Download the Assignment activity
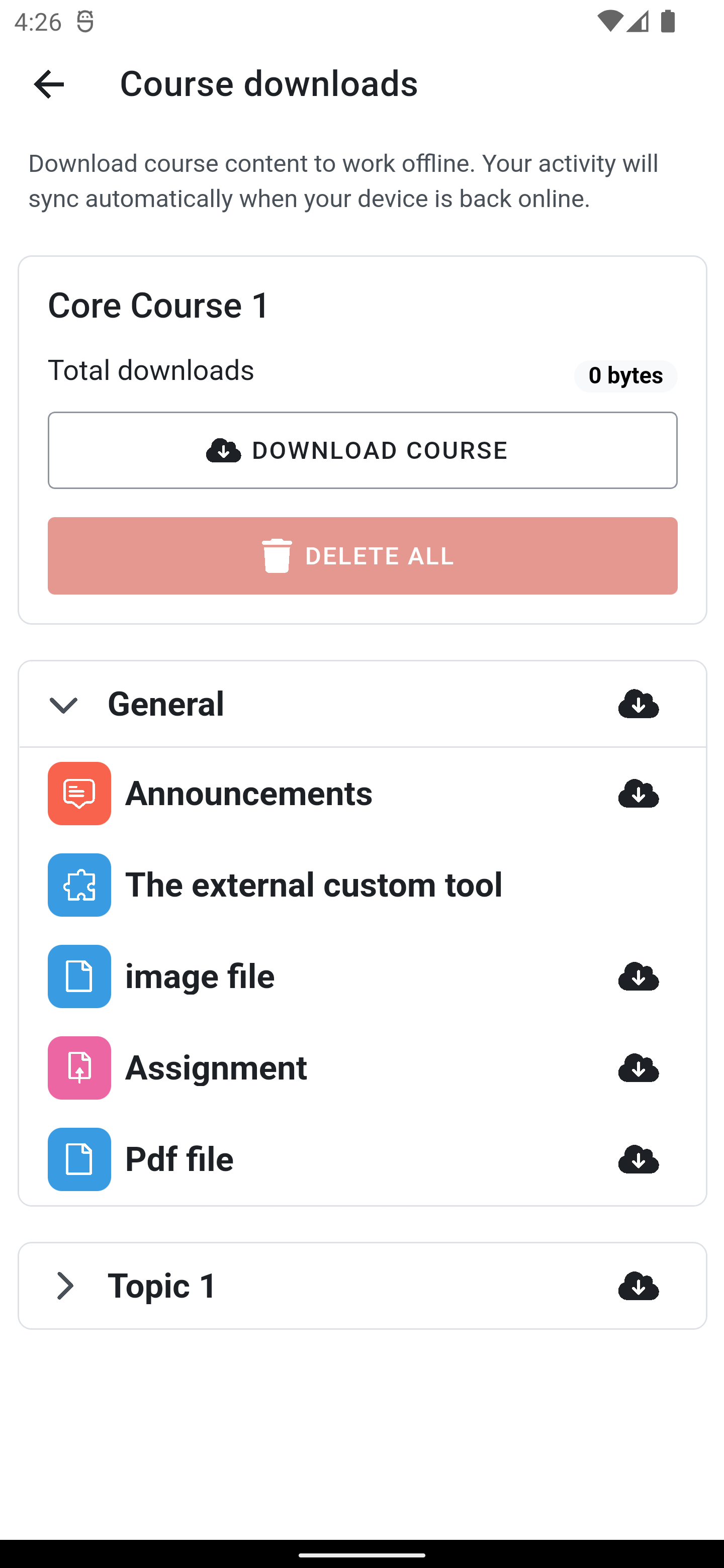This screenshot has width=724, height=1568. (638, 1067)
